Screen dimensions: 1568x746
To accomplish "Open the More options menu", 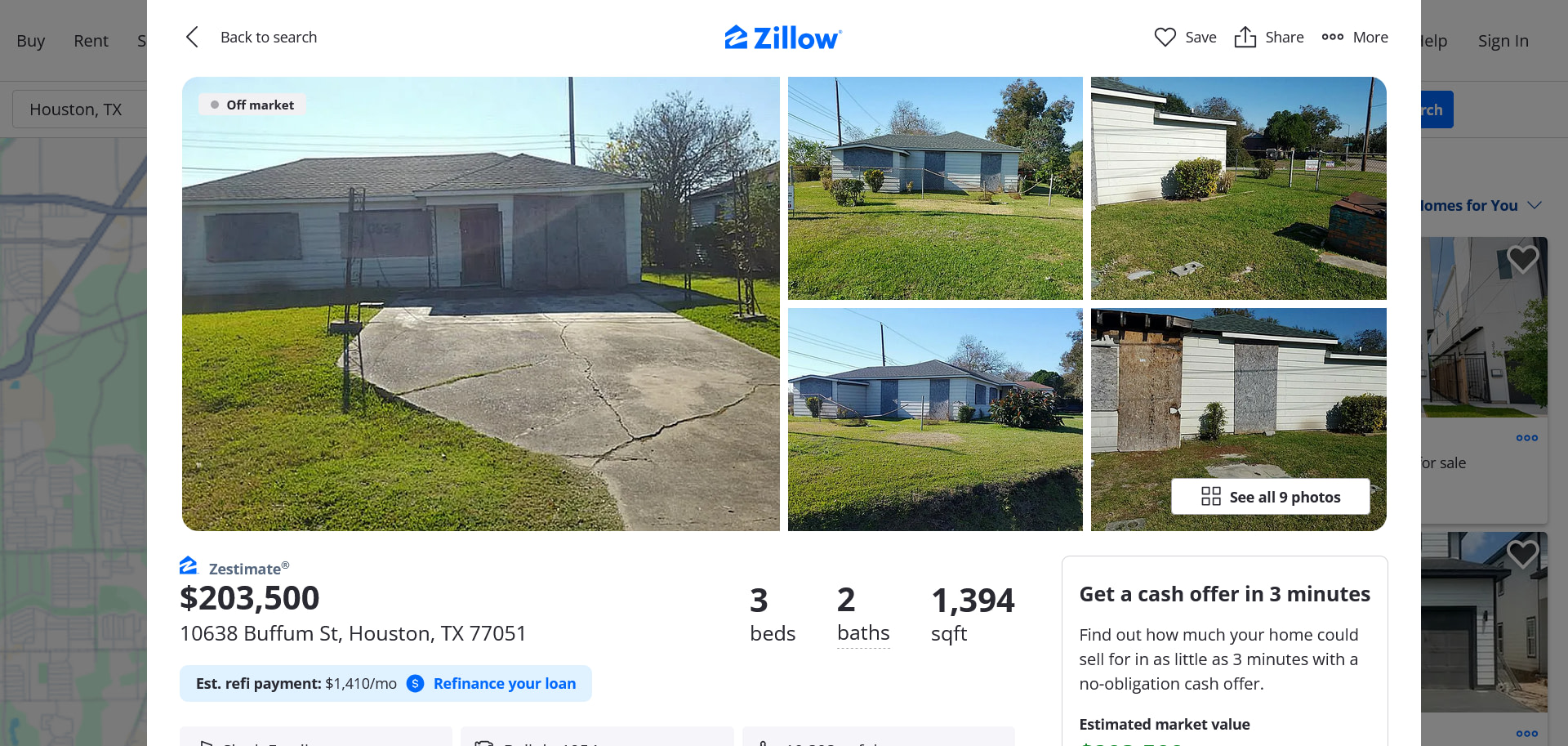I will [1355, 38].
